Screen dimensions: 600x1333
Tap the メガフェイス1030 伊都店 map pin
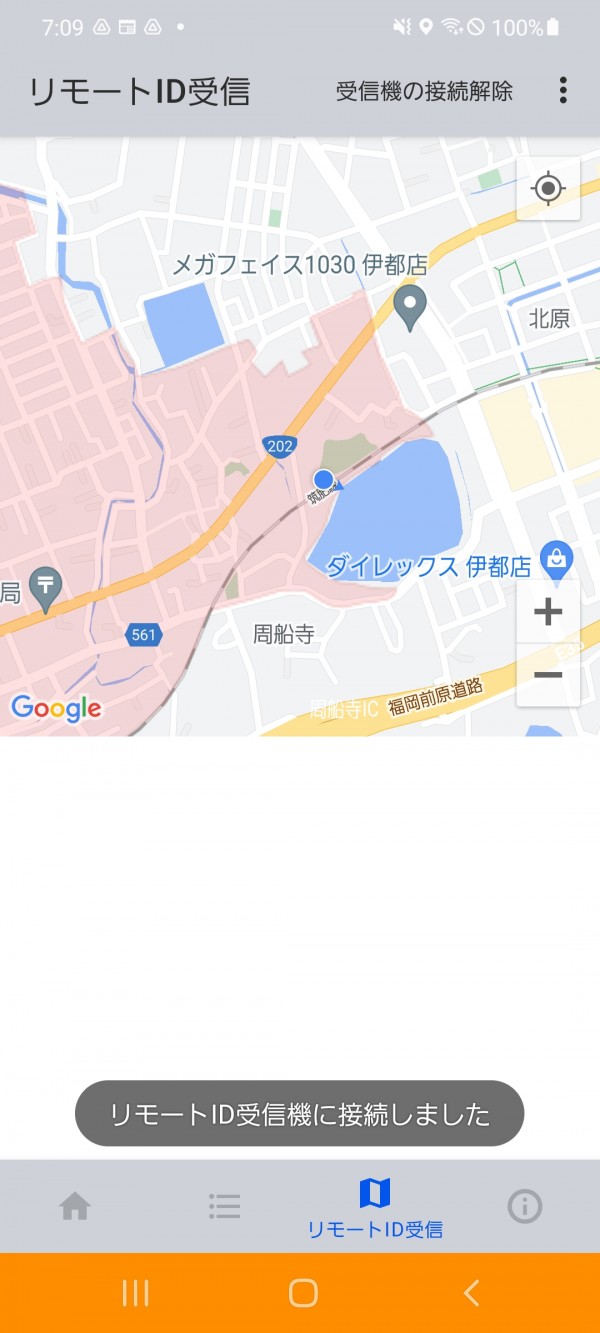[x=409, y=308]
